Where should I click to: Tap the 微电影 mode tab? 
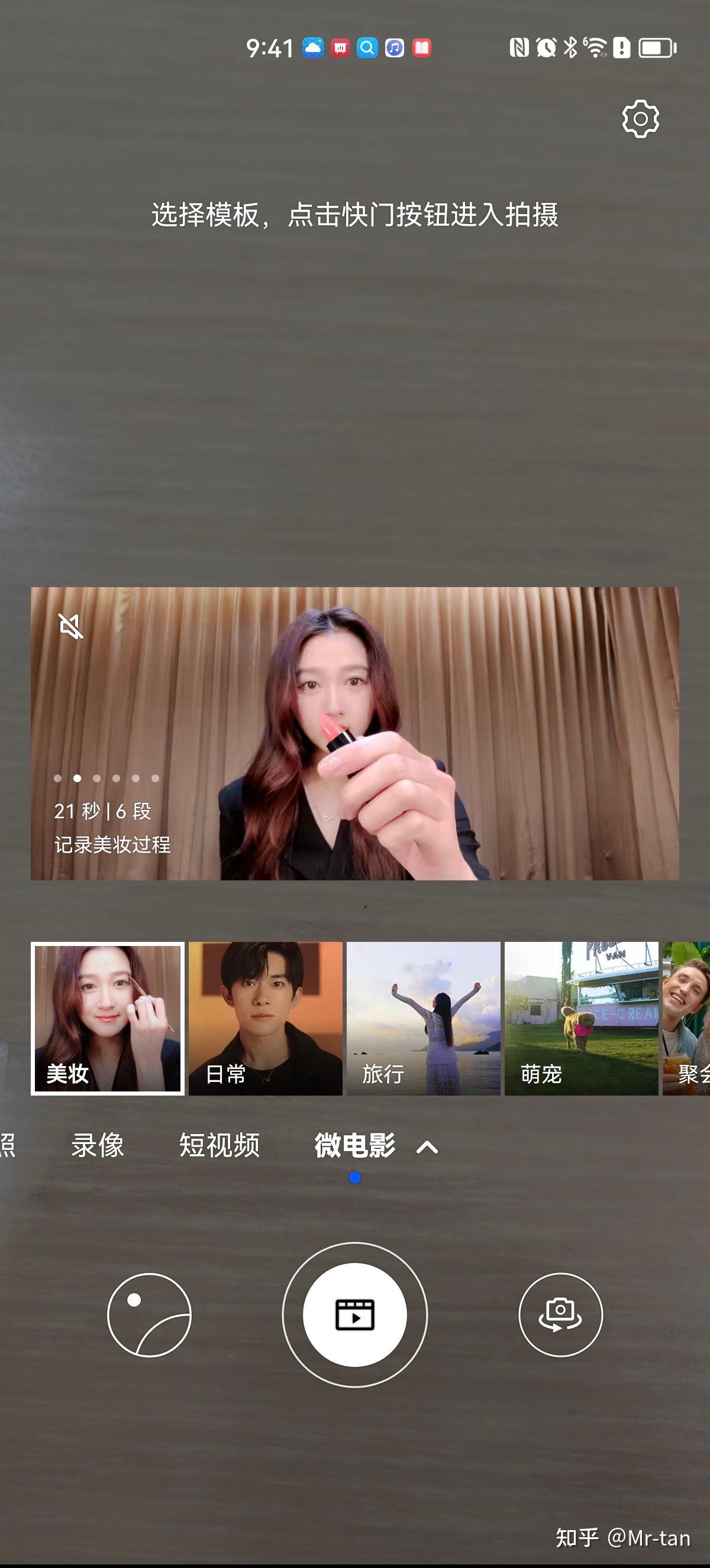pyautogui.click(x=354, y=1145)
